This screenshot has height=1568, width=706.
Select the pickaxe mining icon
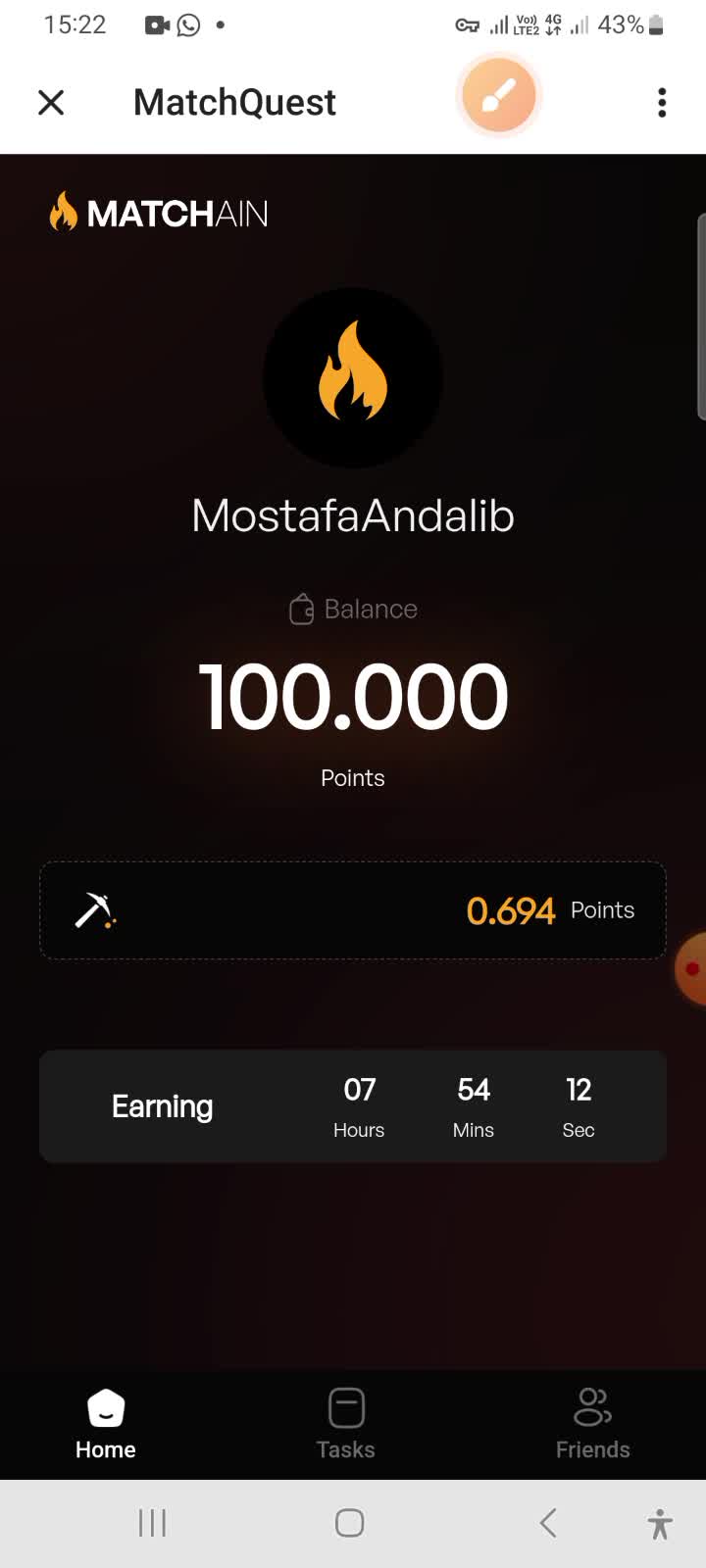[93, 910]
